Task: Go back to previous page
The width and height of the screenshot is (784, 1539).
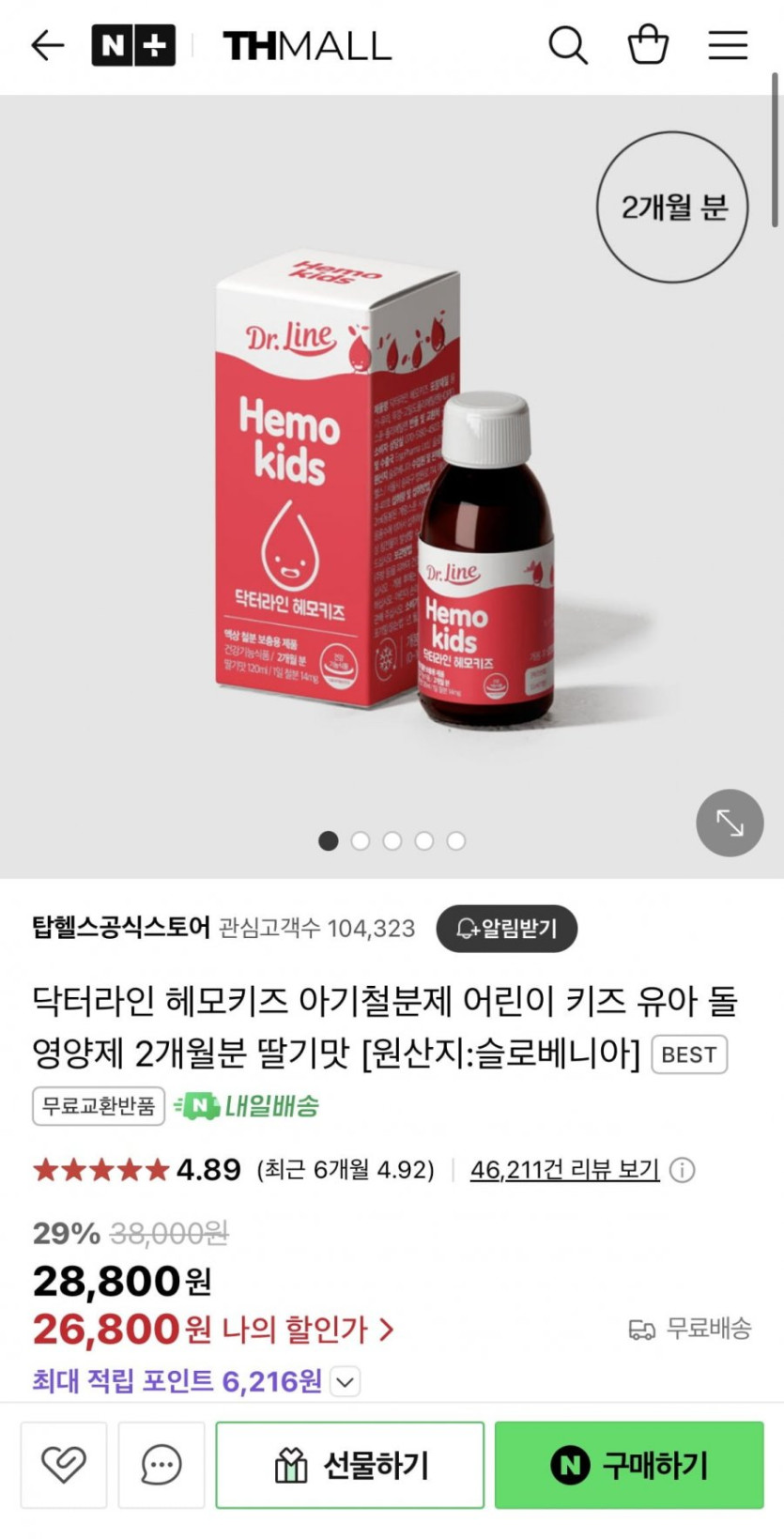Action: [x=47, y=45]
